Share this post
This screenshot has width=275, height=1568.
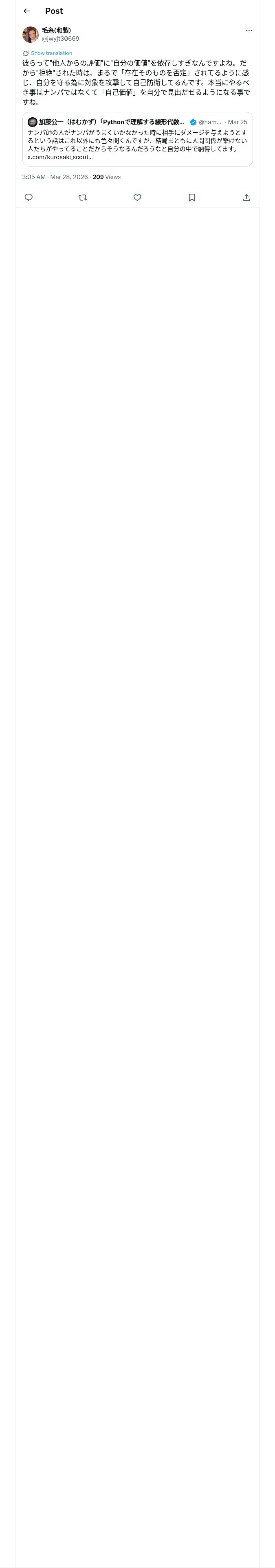[x=246, y=197]
